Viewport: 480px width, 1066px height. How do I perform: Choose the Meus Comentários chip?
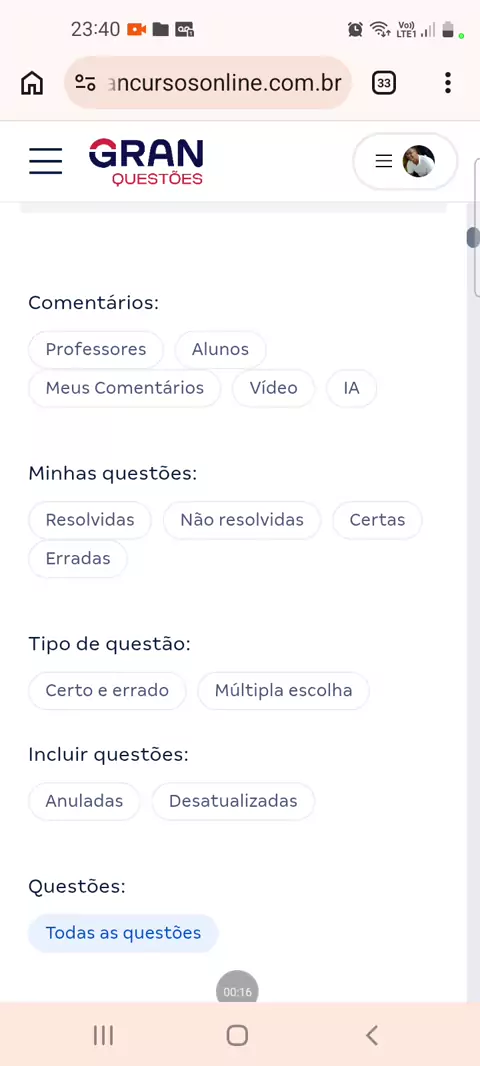(x=124, y=388)
